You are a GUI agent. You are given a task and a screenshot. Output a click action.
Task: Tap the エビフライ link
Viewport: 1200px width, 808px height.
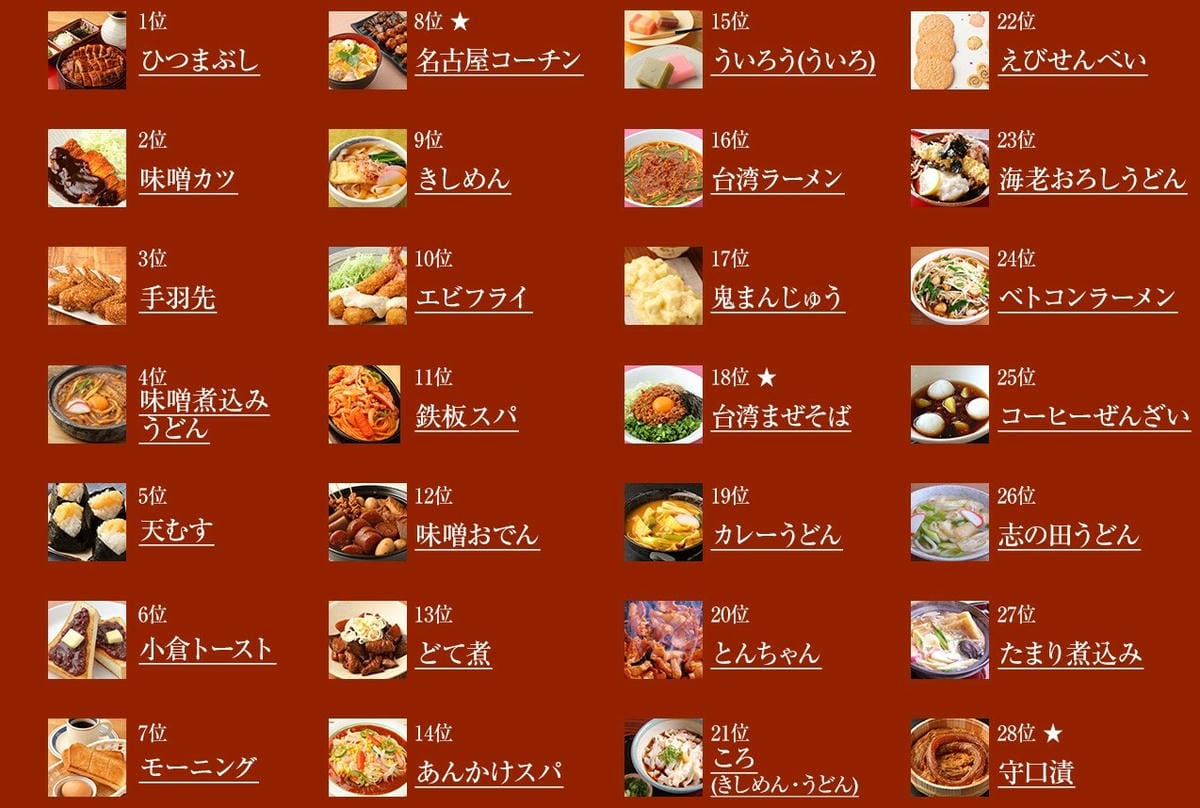click(x=472, y=298)
